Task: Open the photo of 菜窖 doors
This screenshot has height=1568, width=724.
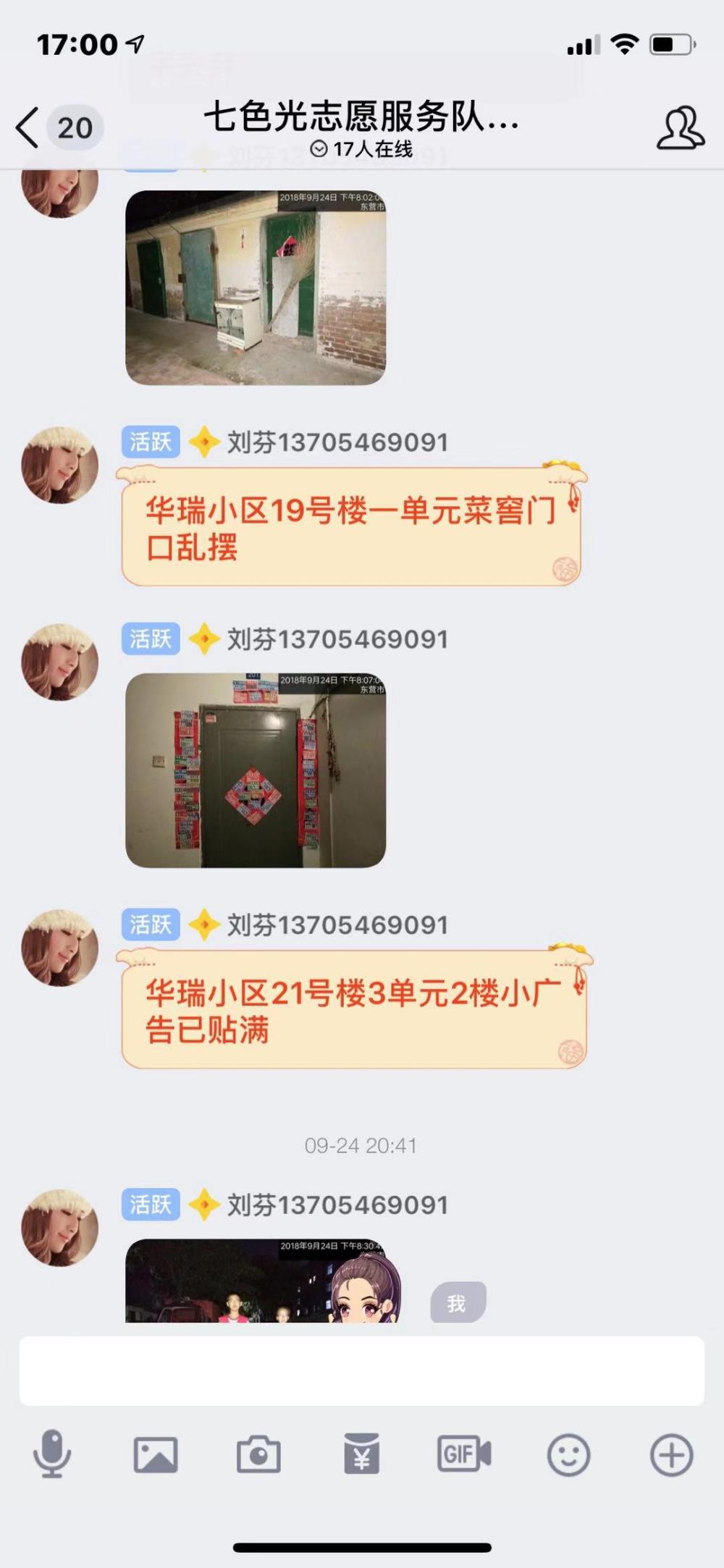Action: (x=256, y=287)
